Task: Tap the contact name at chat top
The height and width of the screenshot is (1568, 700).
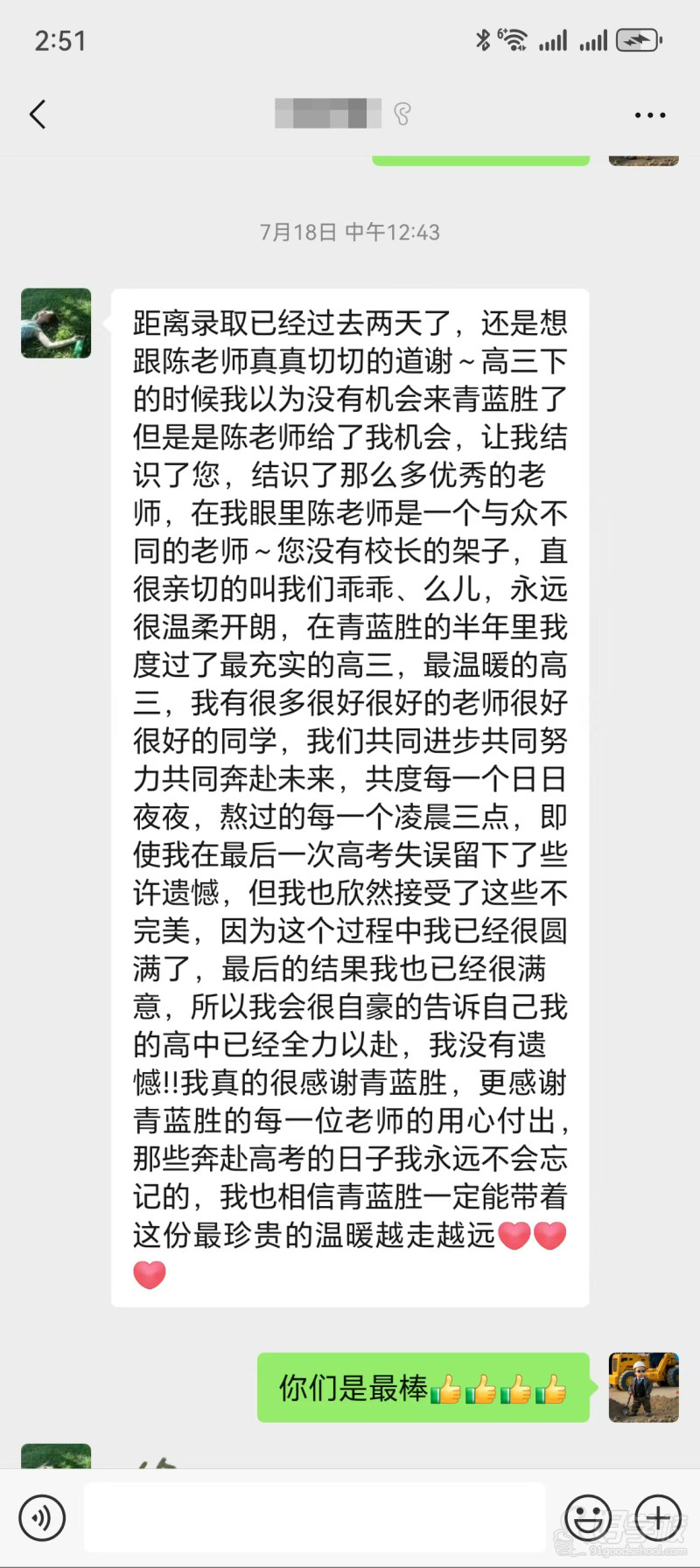Action: [328, 115]
